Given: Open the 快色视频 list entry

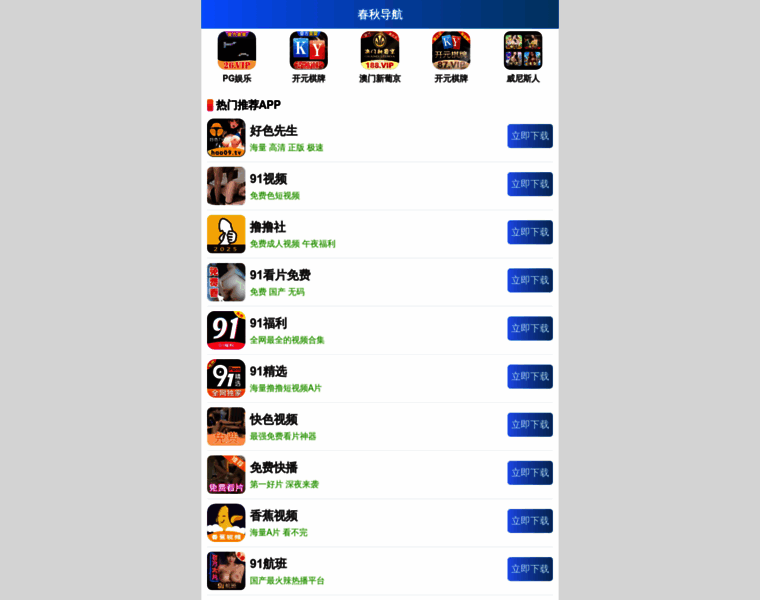Looking at the screenshot, I should (x=273, y=420).
